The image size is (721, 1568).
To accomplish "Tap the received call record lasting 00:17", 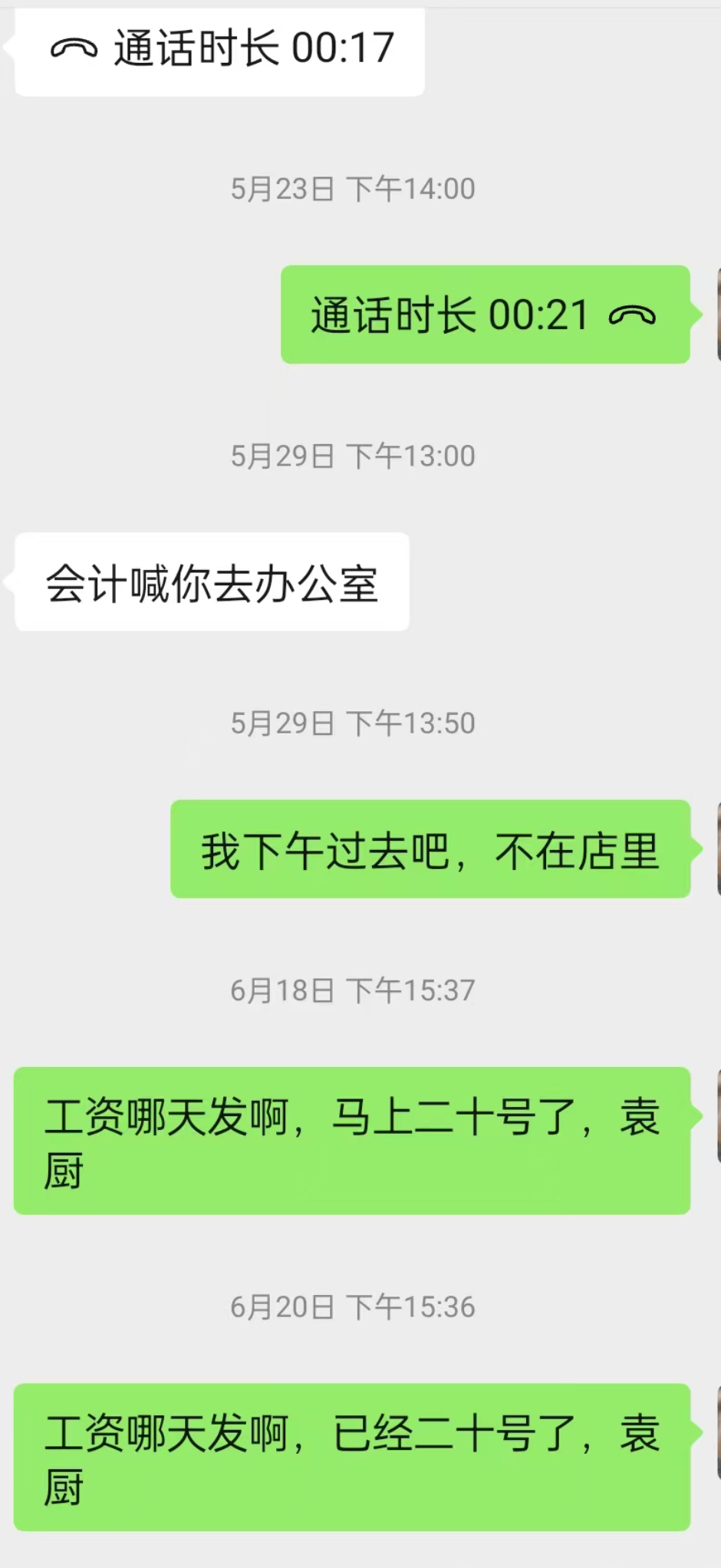I will point(220,51).
